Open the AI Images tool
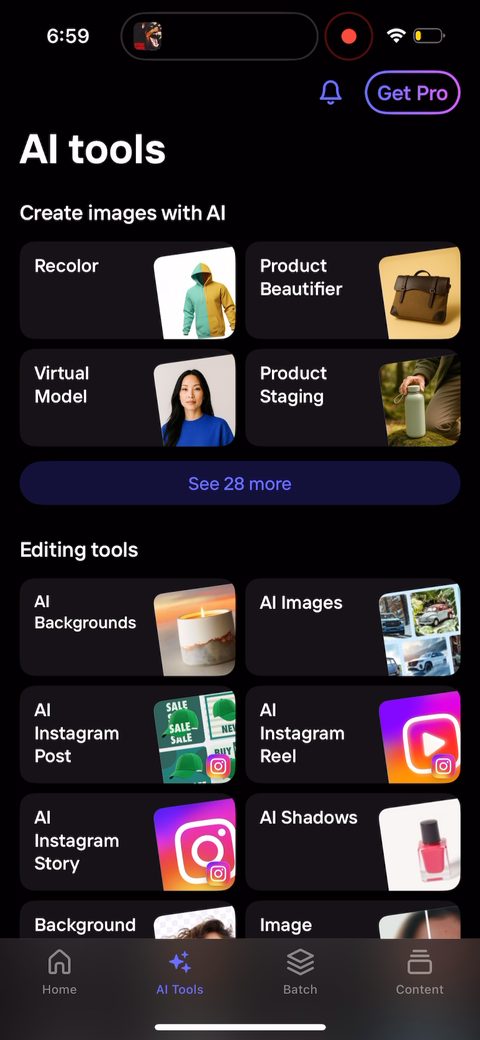480x1040 pixels. pyautogui.click(x=353, y=627)
